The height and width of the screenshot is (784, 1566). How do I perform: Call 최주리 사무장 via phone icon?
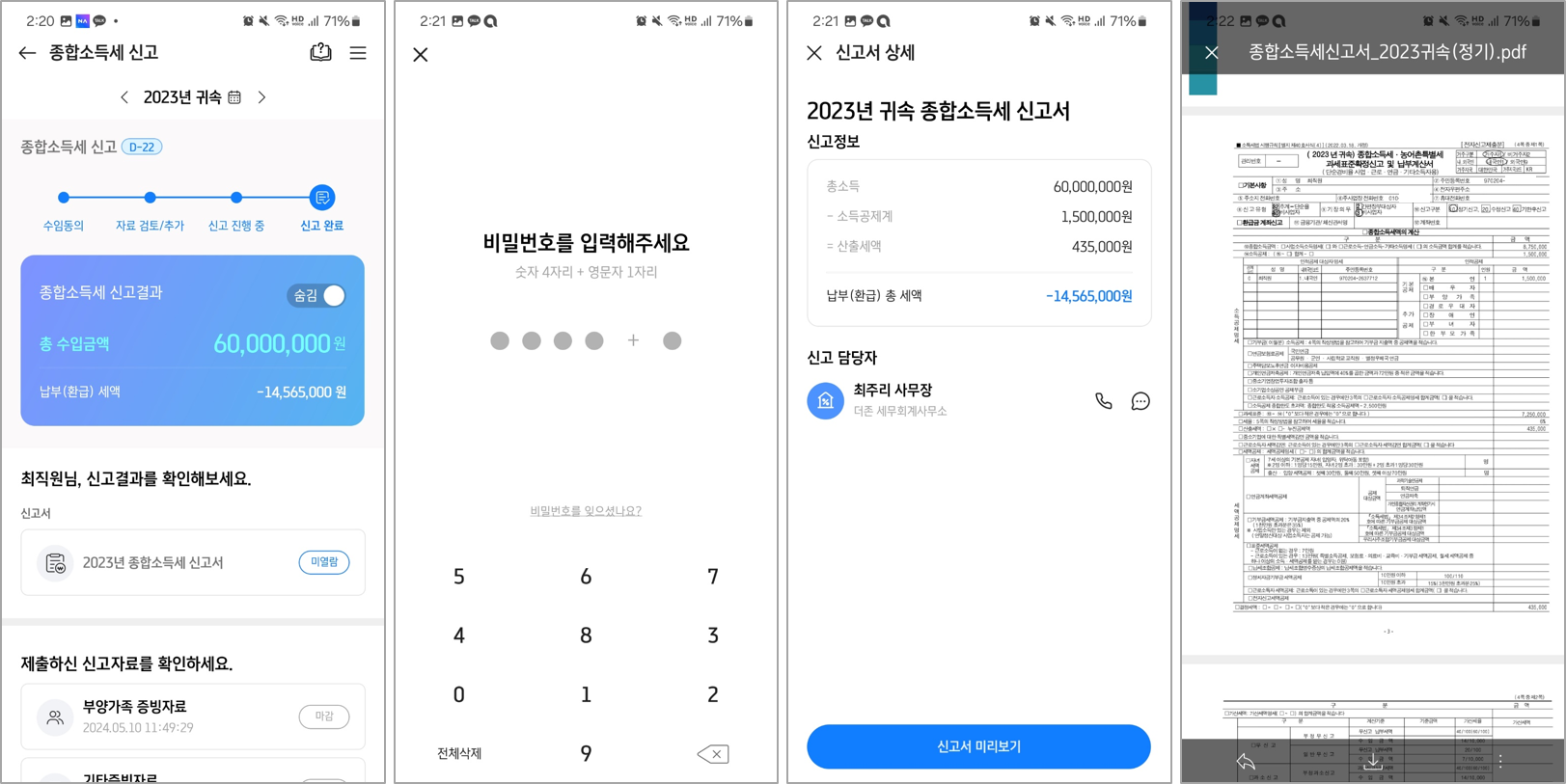click(1104, 401)
